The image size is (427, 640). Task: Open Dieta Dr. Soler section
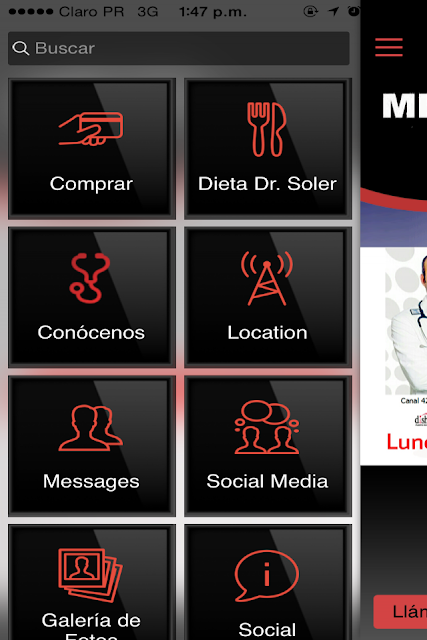coord(268,149)
